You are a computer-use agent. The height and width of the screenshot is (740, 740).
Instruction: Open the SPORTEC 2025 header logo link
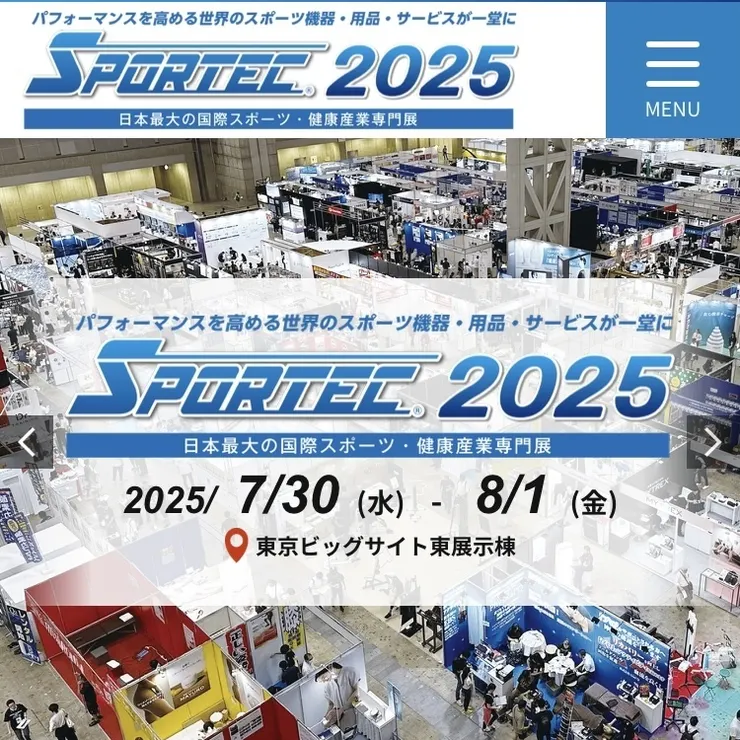pos(270,70)
